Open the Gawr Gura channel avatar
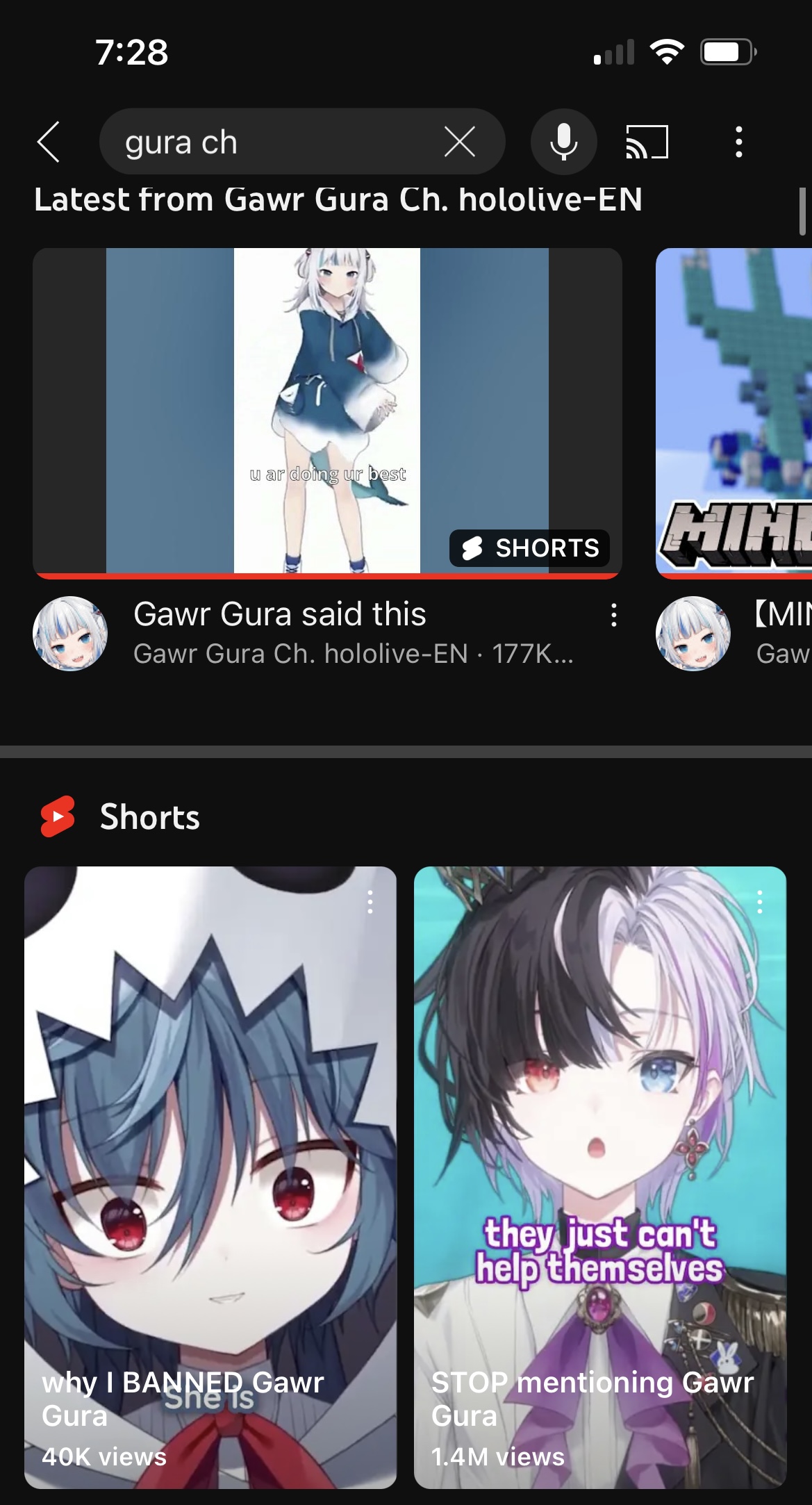This screenshot has width=812, height=1505. 70,633
